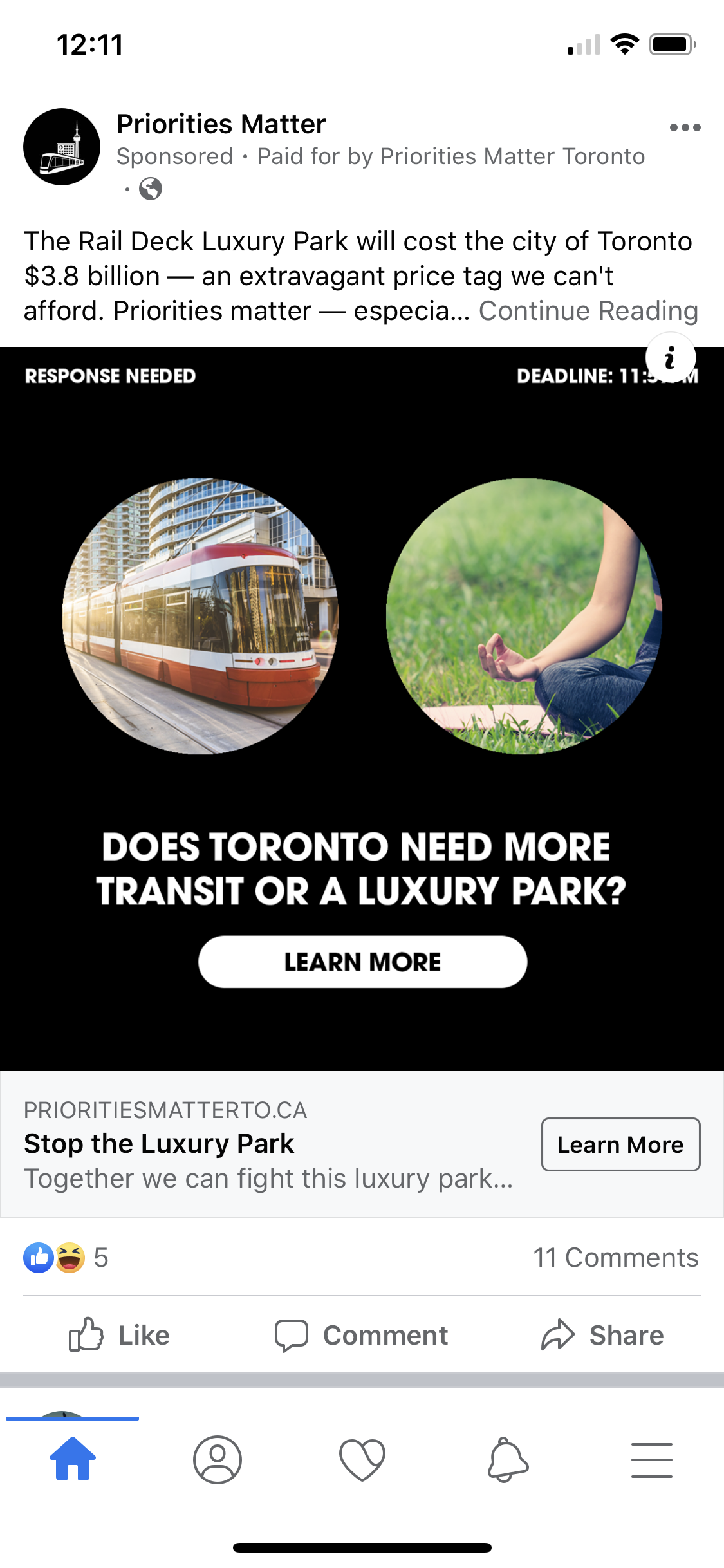The height and width of the screenshot is (1568, 724).
Task: Open the hamburger menu tab
Action: tap(651, 1460)
